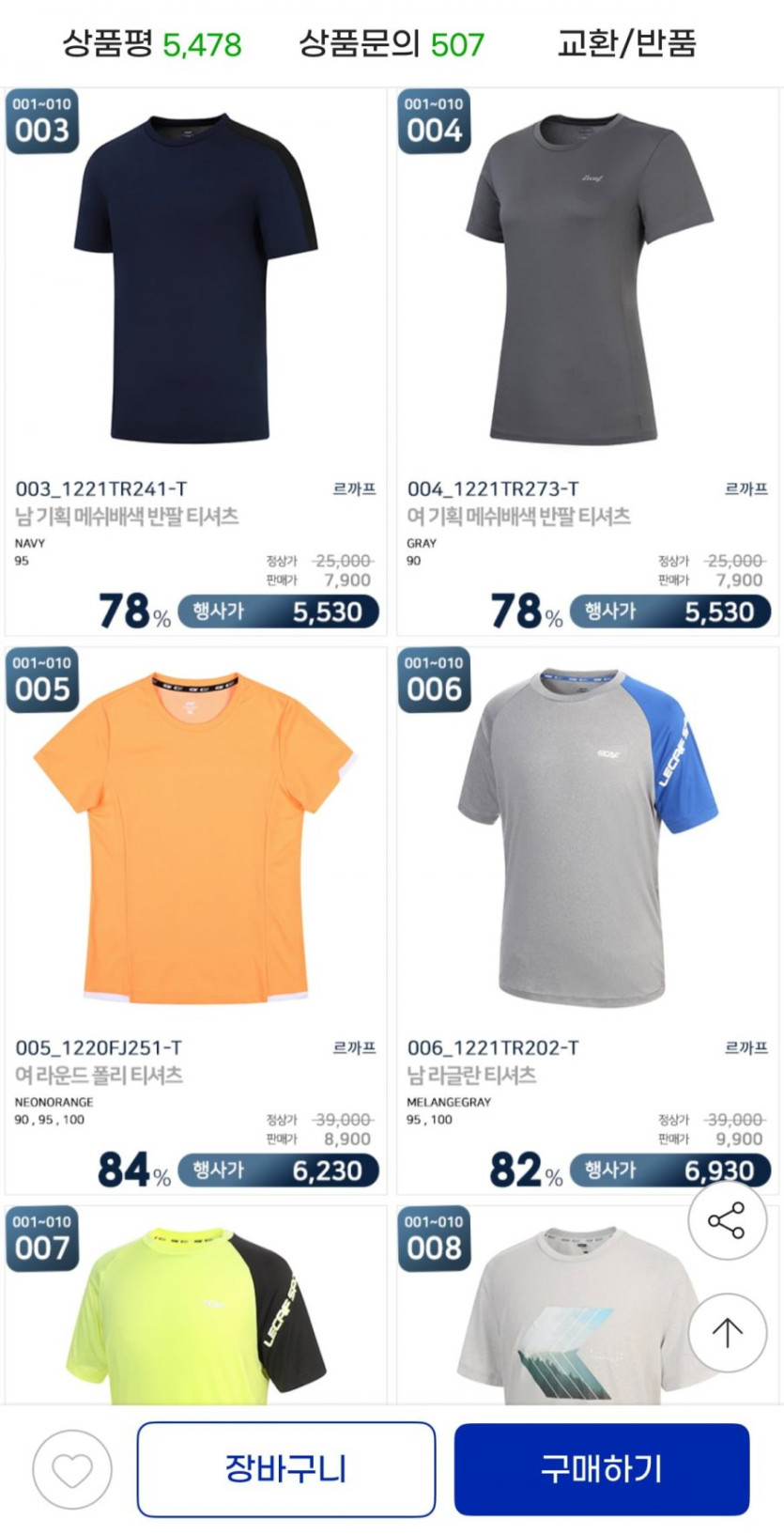The image size is (784, 1534).
Task: Add this product to the wishlist
Action: click(x=72, y=1469)
